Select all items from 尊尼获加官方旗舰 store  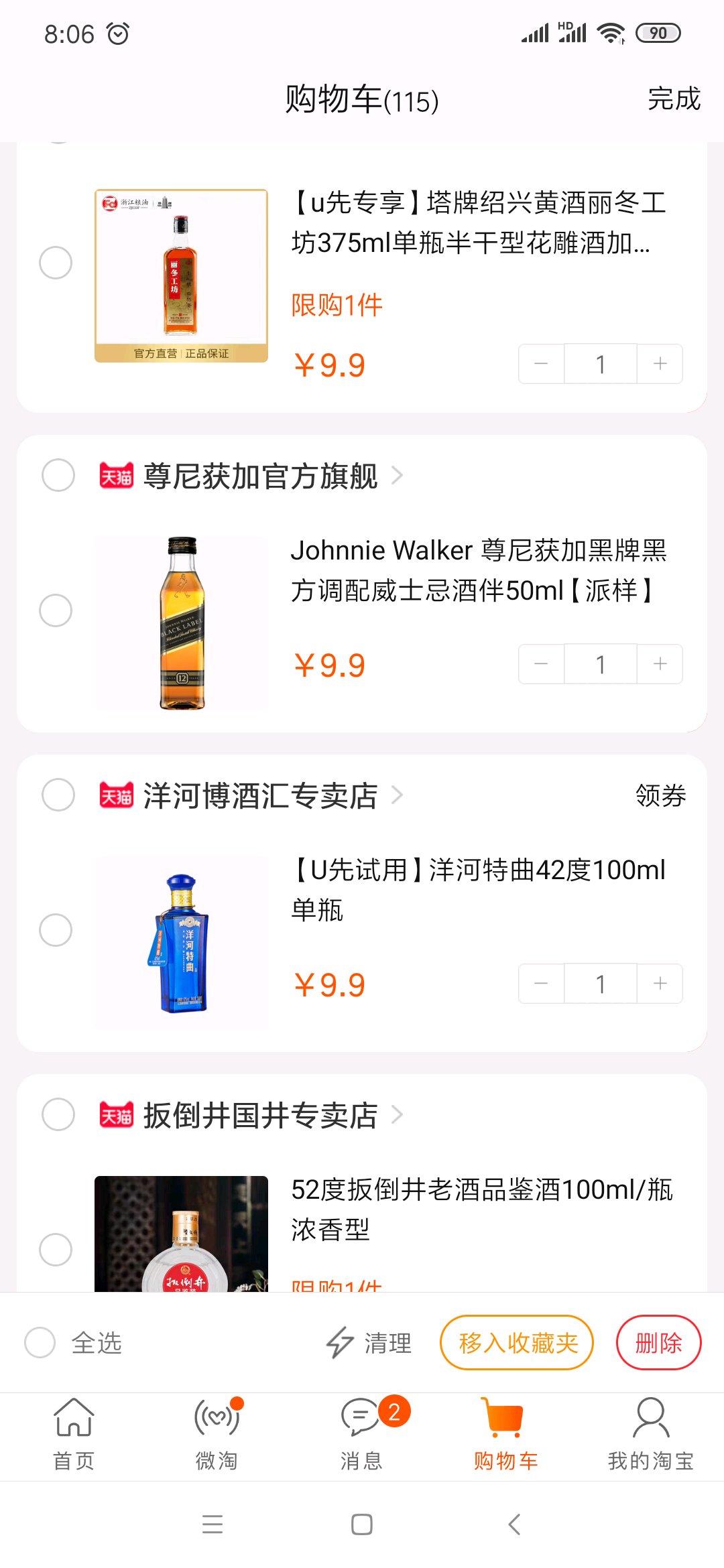click(x=58, y=475)
